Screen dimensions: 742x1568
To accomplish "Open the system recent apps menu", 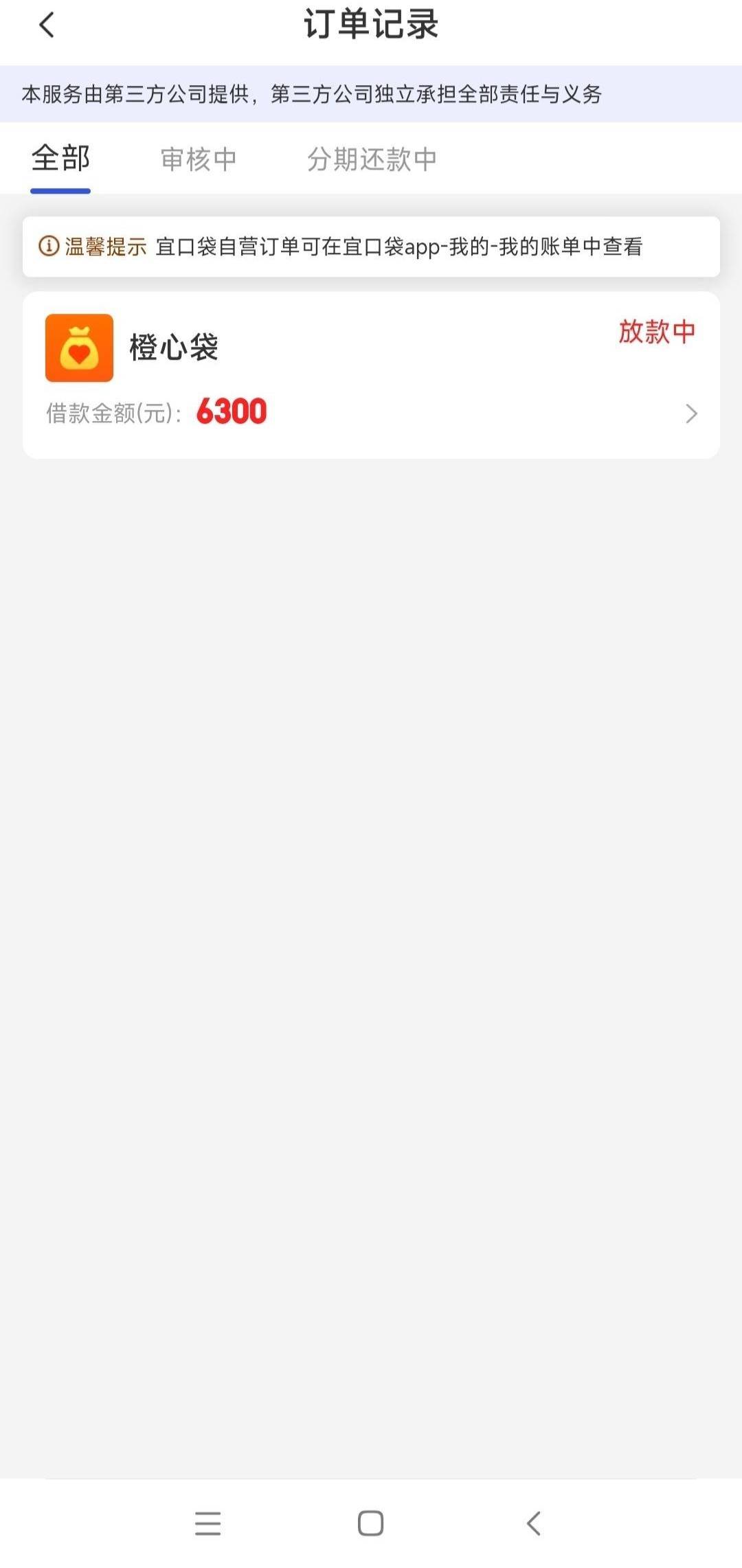I will [x=207, y=1523].
